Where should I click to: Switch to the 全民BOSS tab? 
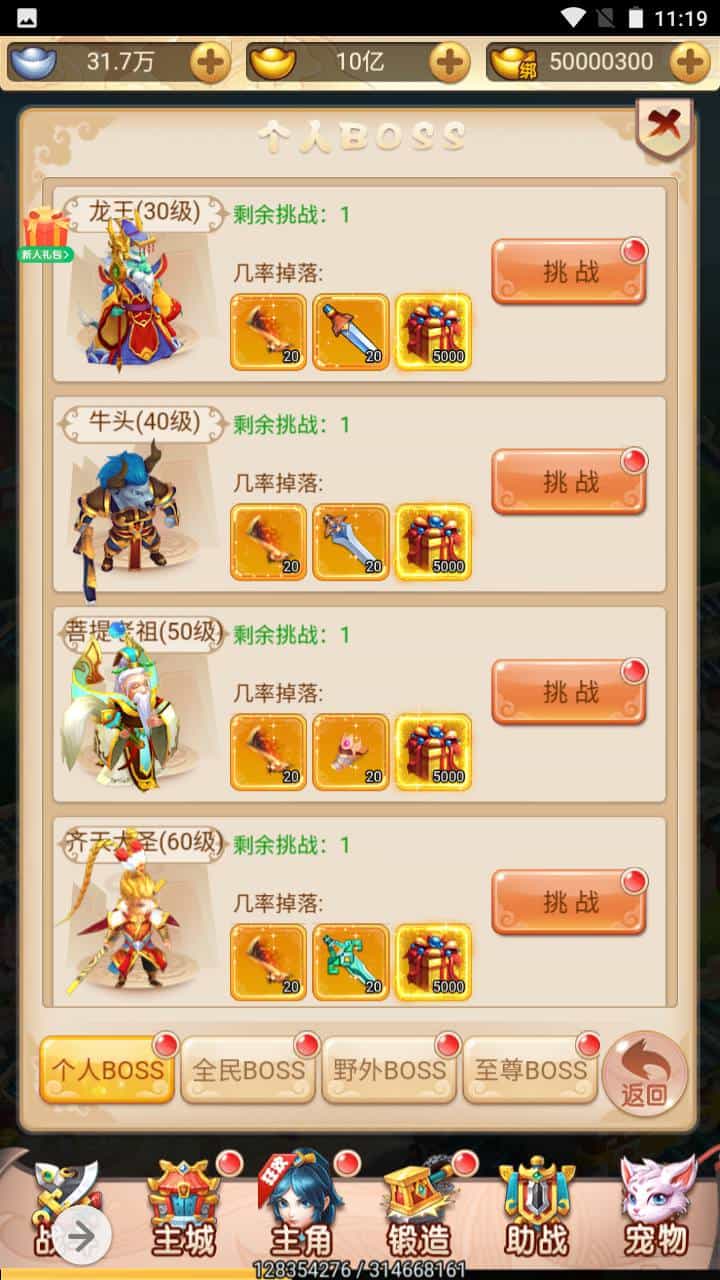(248, 1070)
